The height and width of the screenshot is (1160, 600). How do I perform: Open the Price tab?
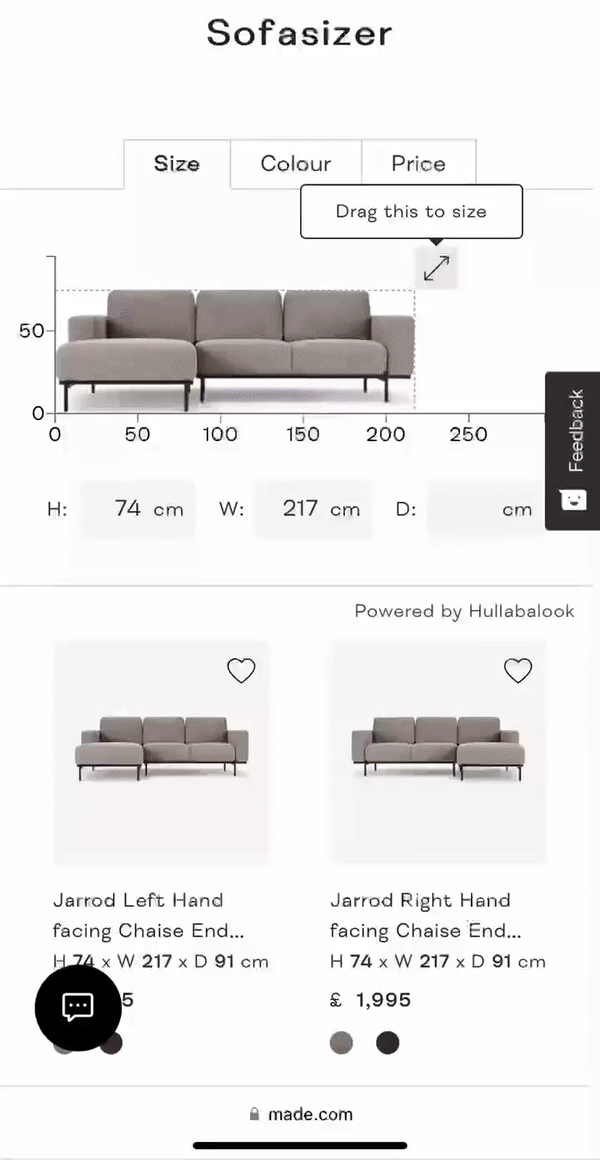[418, 164]
